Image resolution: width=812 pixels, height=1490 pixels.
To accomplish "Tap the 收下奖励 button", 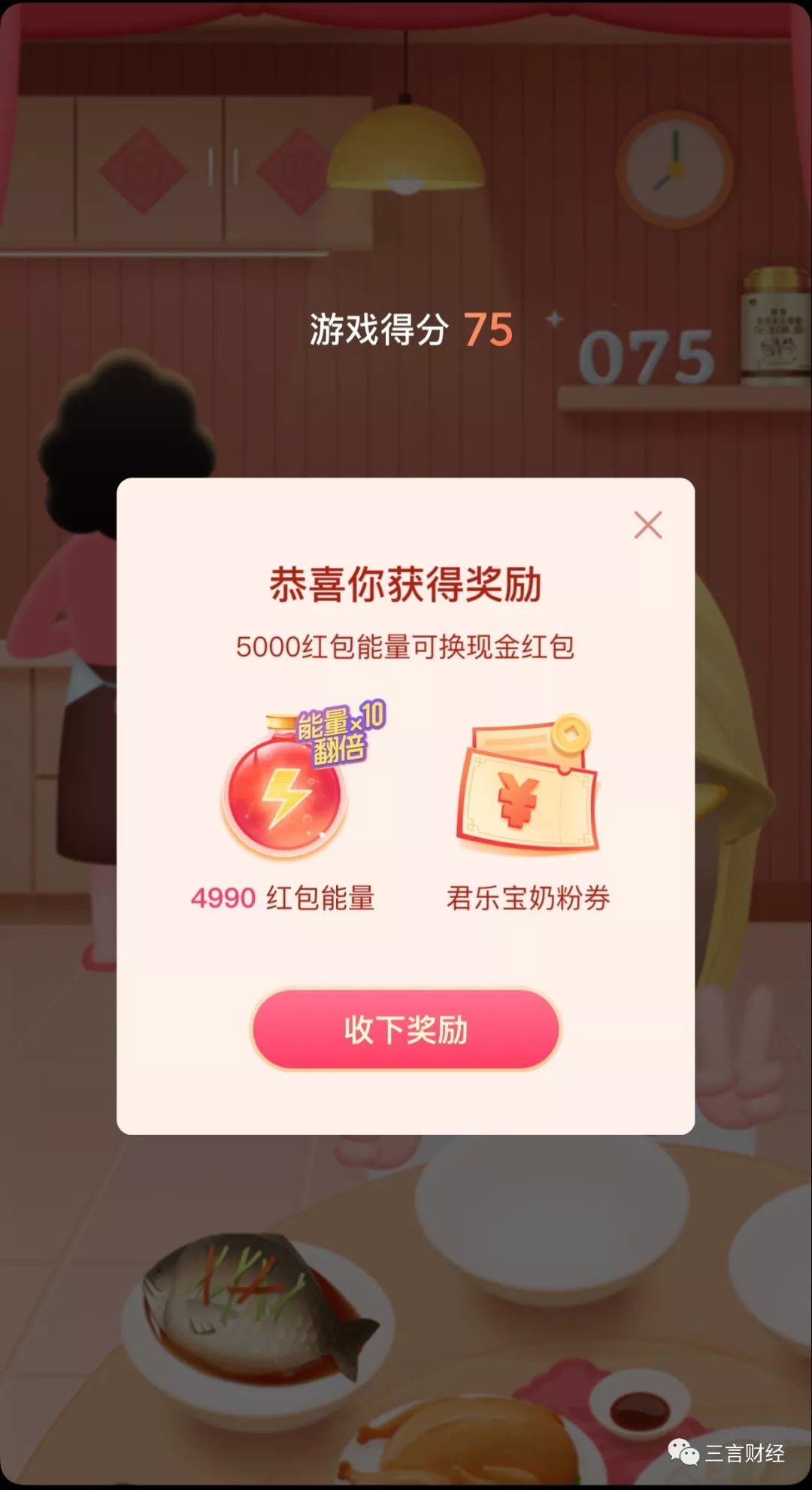I will (x=406, y=1029).
